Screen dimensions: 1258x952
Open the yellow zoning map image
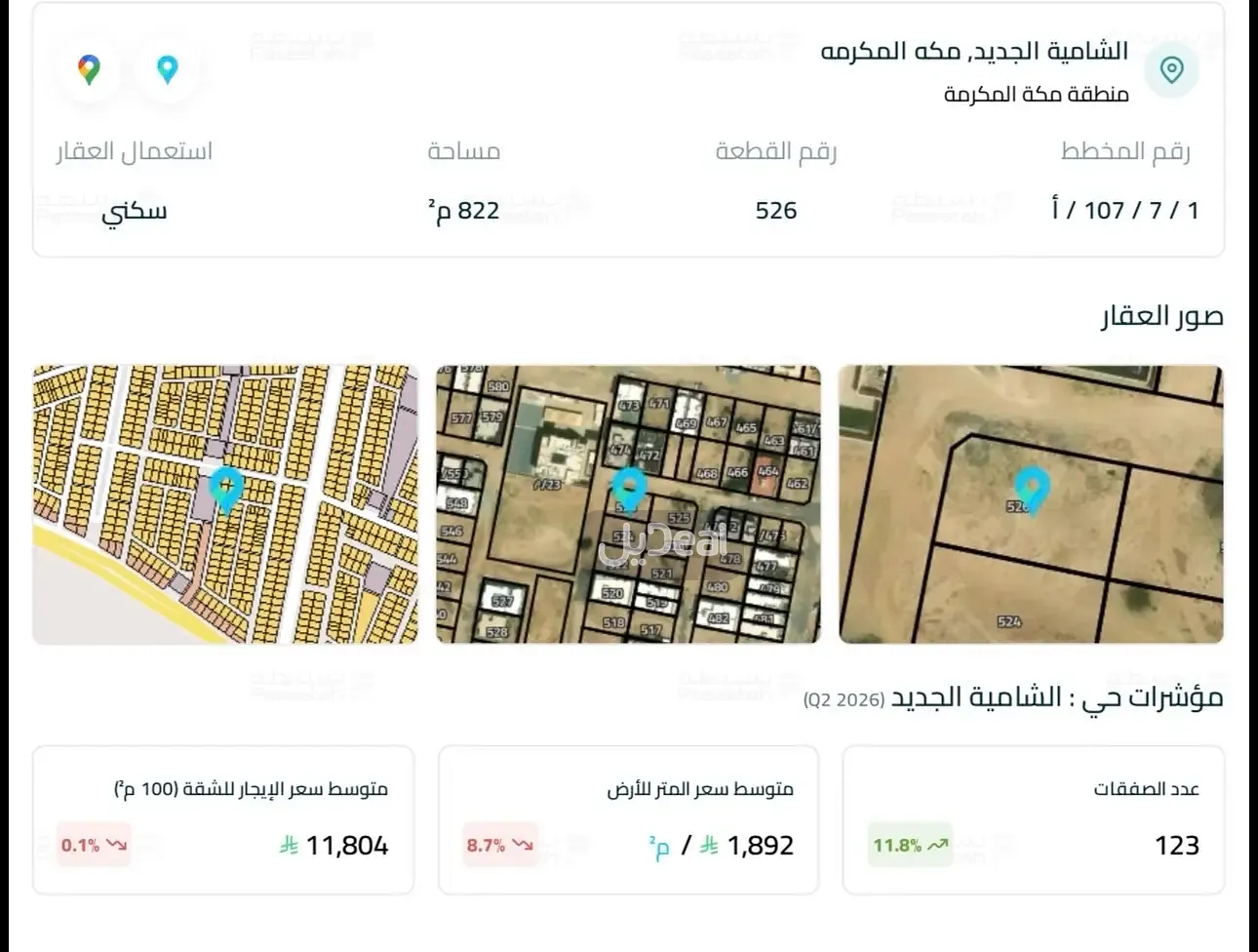[x=225, y=504]
